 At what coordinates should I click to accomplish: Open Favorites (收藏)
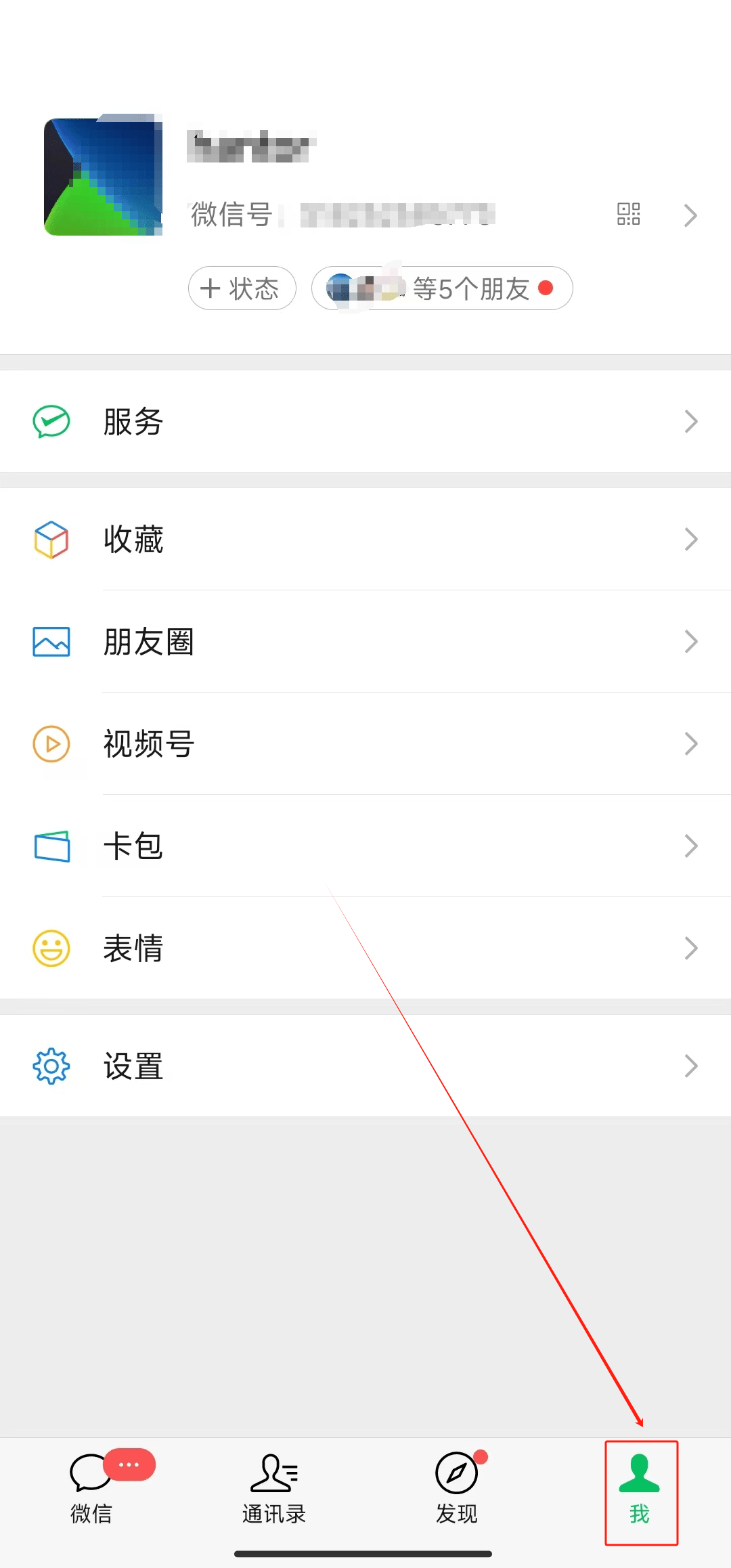pyautogui.click(x=132, y=539)
